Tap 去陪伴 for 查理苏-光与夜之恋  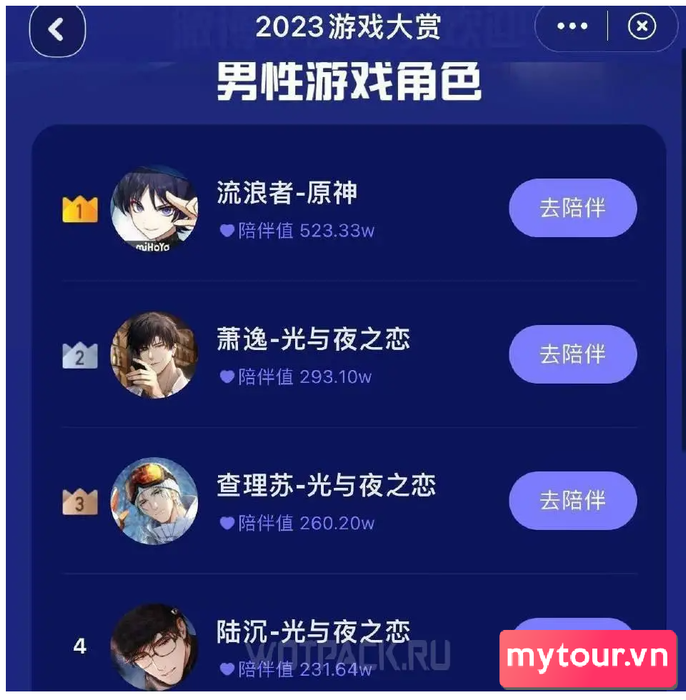(573, 500)
